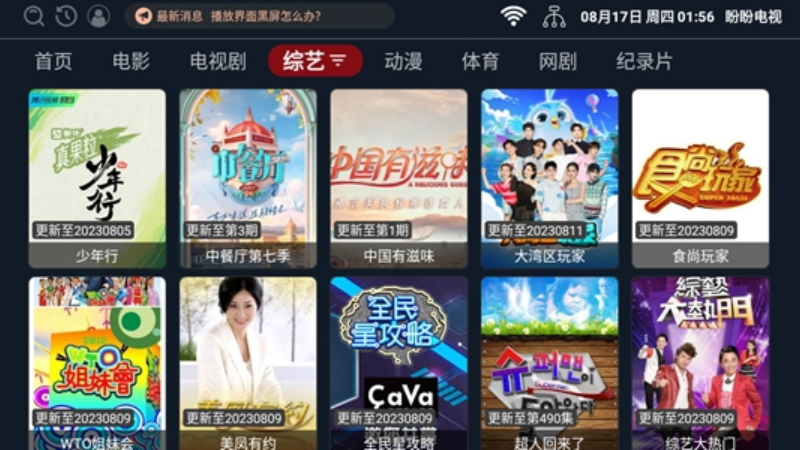Open the 食尚玩家 card

[x=700, y=178]
